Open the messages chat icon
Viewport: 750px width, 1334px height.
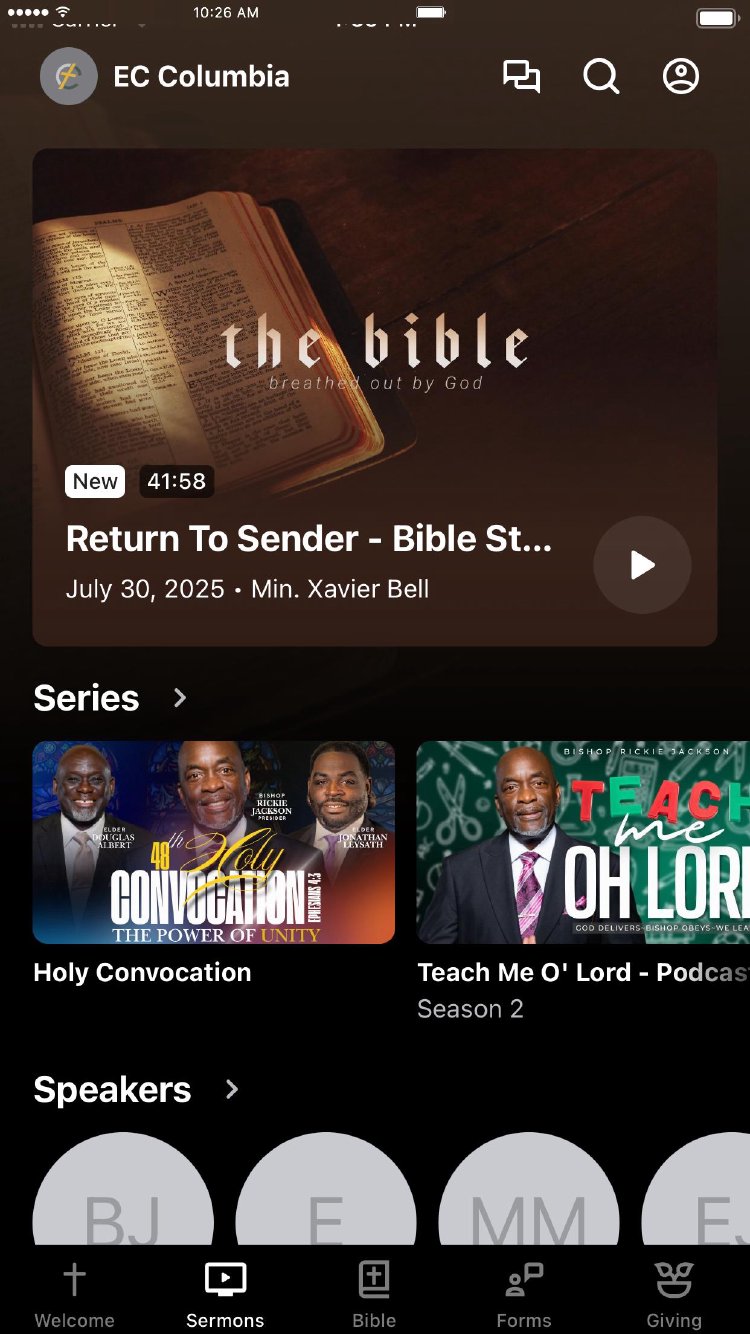(x=521, y=77)
